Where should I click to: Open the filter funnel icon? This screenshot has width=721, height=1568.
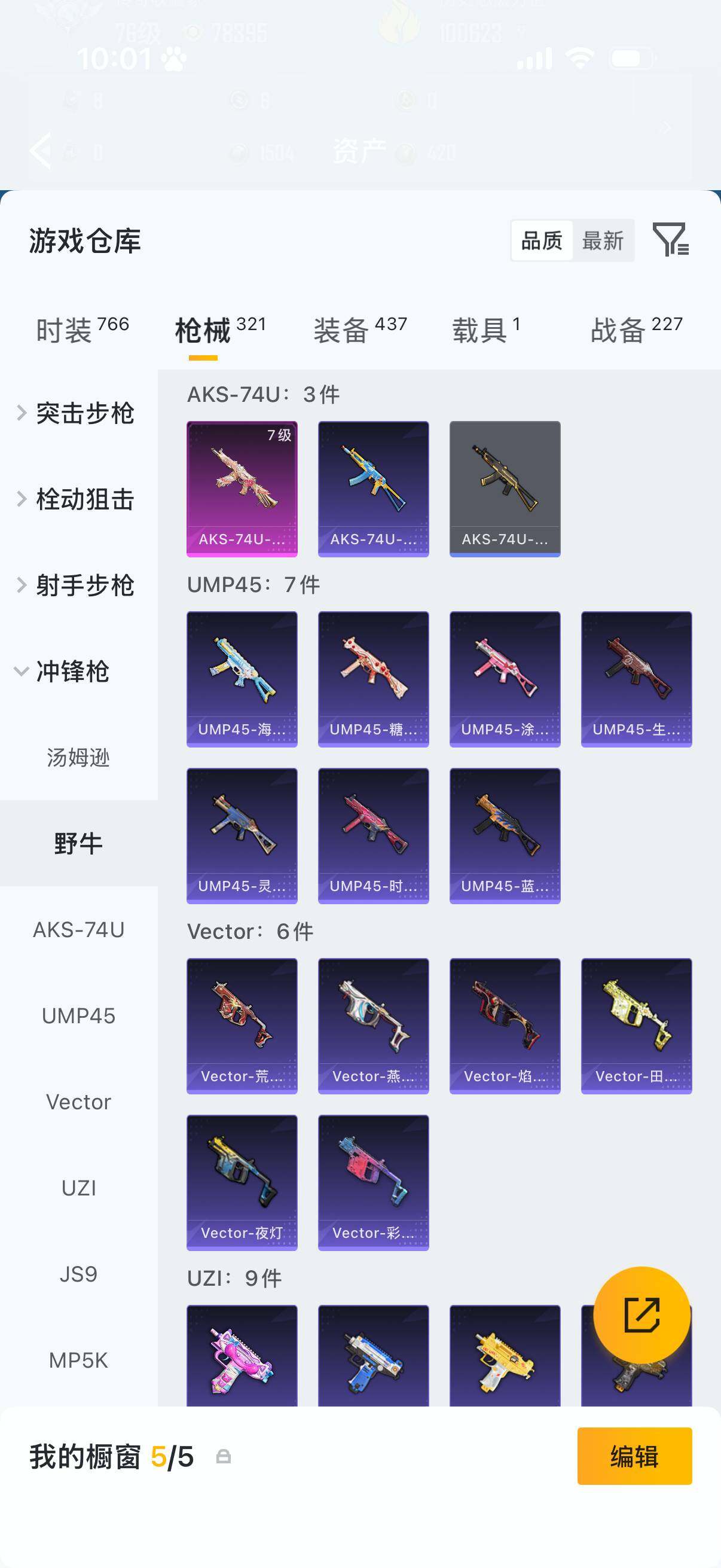pos(670,239)
